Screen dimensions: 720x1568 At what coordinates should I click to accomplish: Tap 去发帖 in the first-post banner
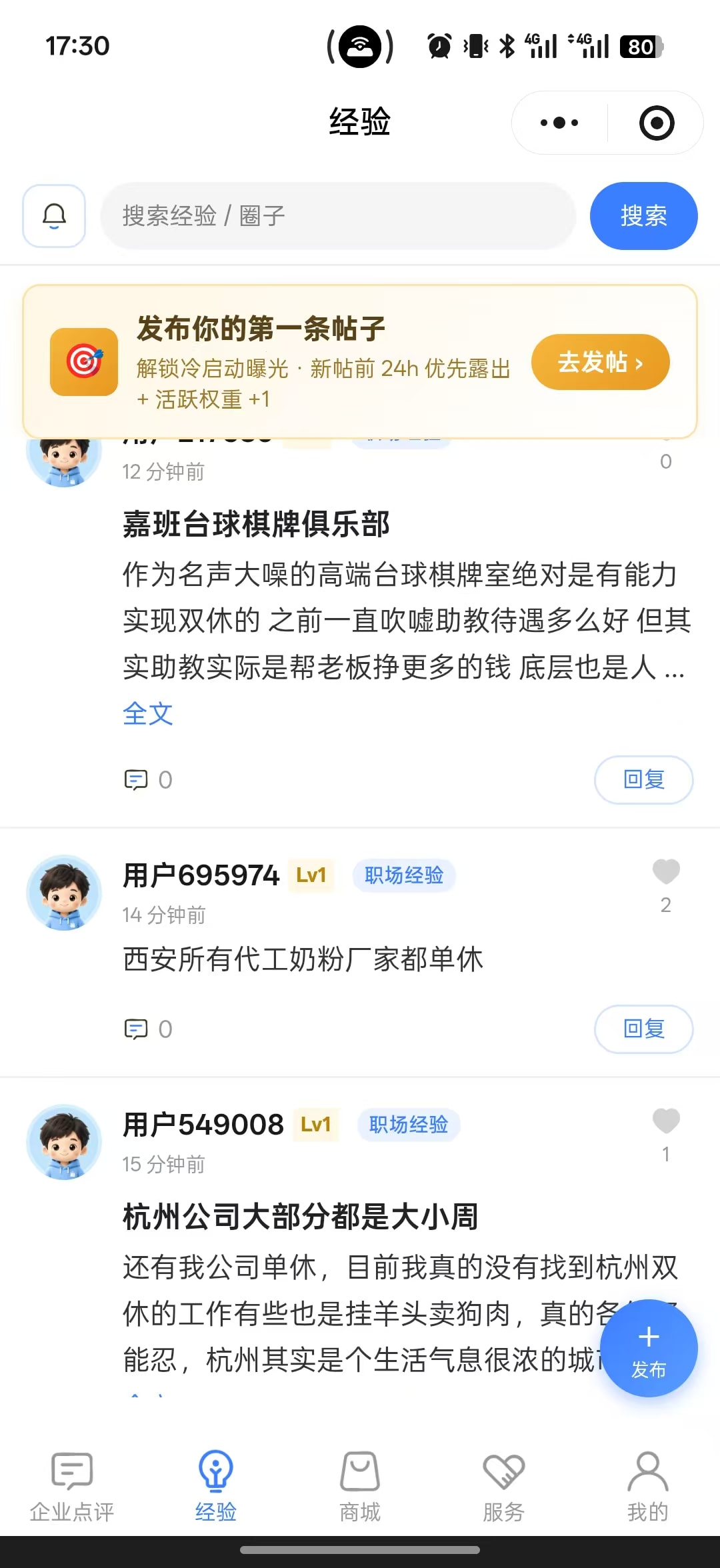600,362
